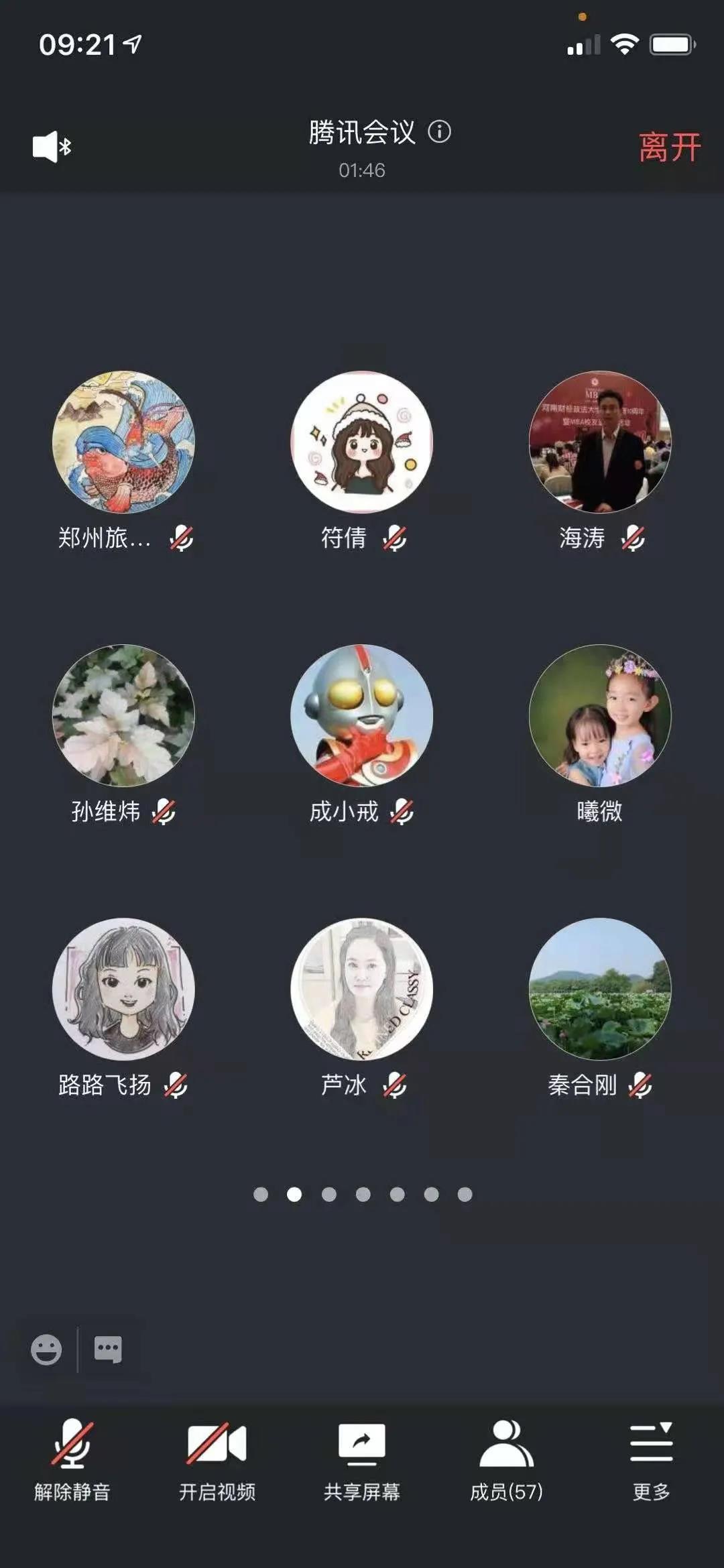Select participant 成小戒
Image resolution: width=724 pixels, height=1568 pixels.
coord(362,715)
